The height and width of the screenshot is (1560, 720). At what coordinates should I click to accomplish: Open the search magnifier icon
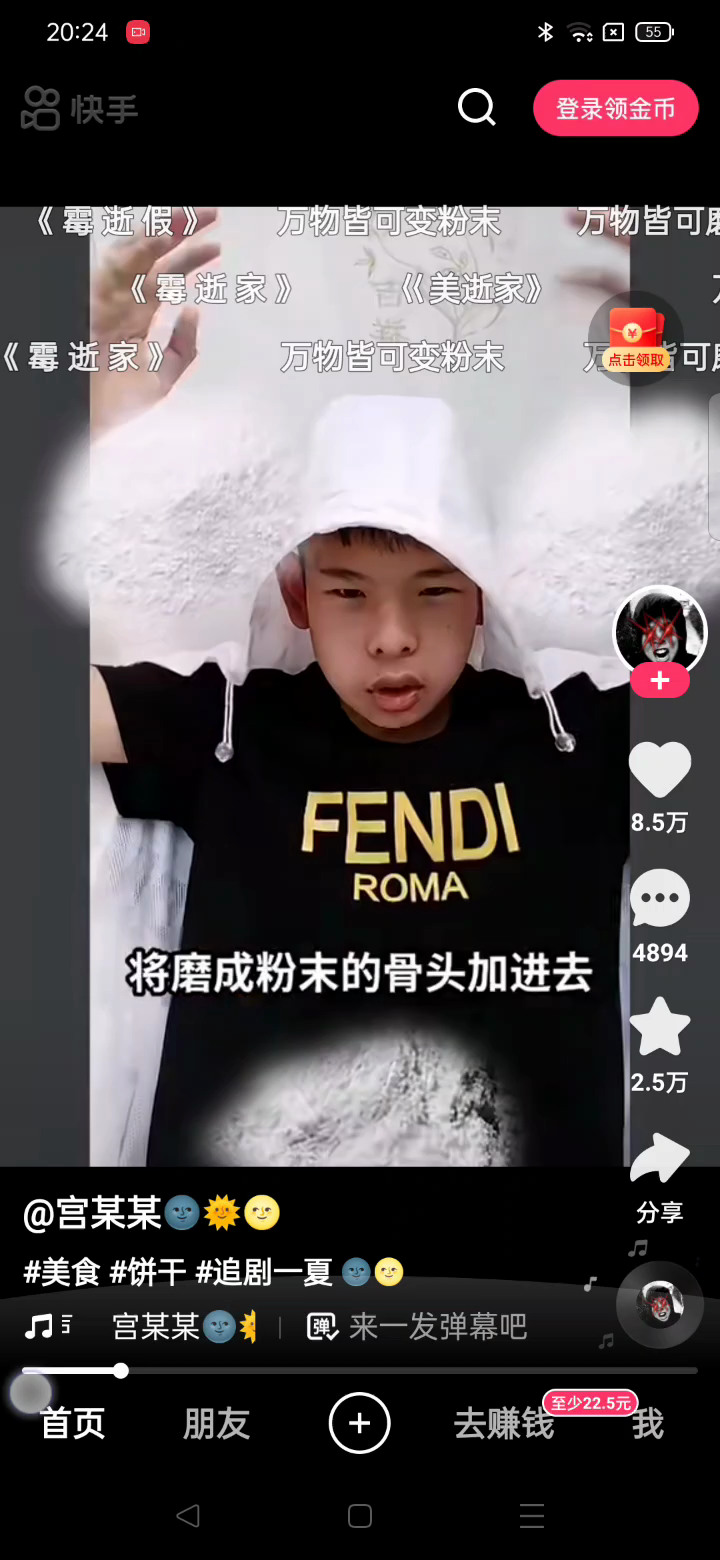pyautogui.click(x=477, y=107)
